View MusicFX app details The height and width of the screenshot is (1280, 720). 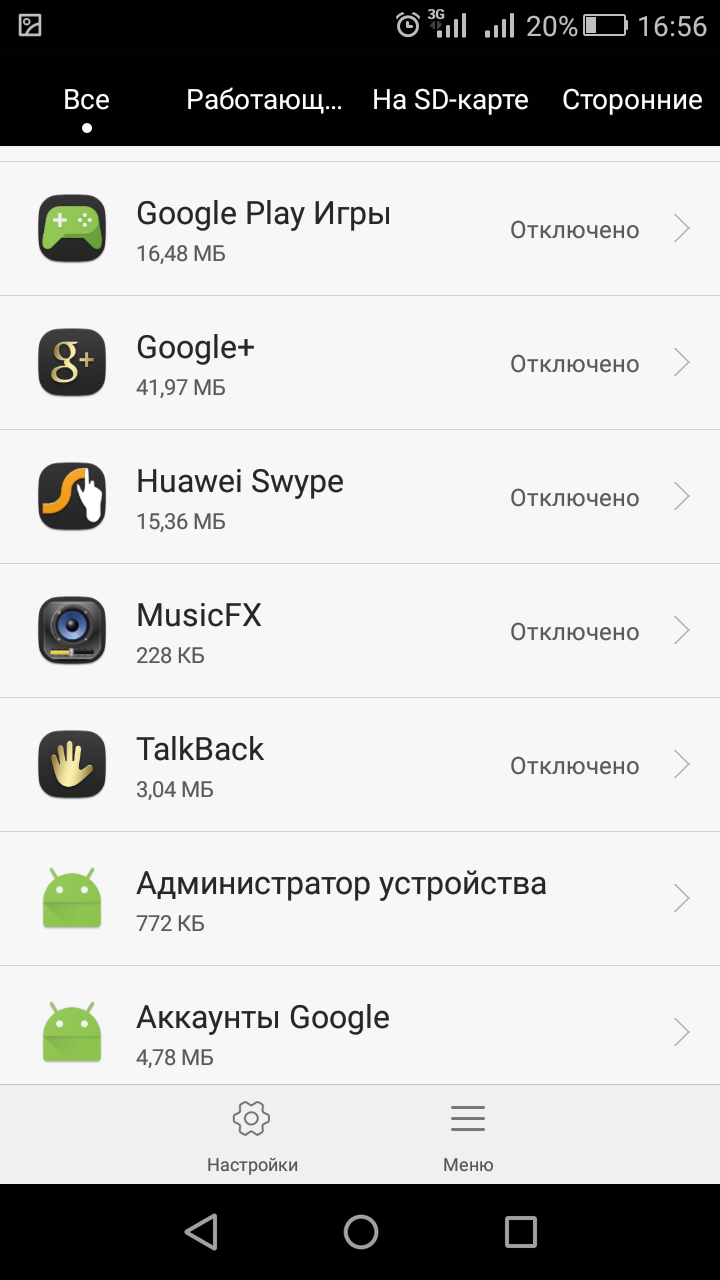(360, 631)
